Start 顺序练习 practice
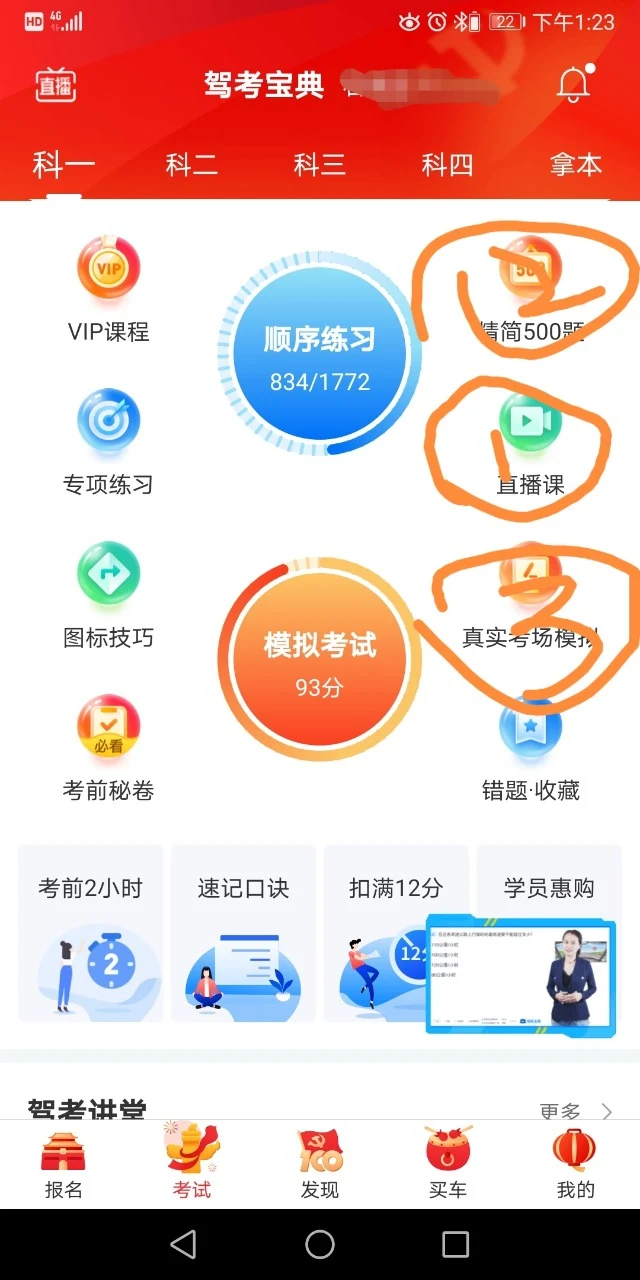The image size is (640, 1280). click(x=319, y=354)
